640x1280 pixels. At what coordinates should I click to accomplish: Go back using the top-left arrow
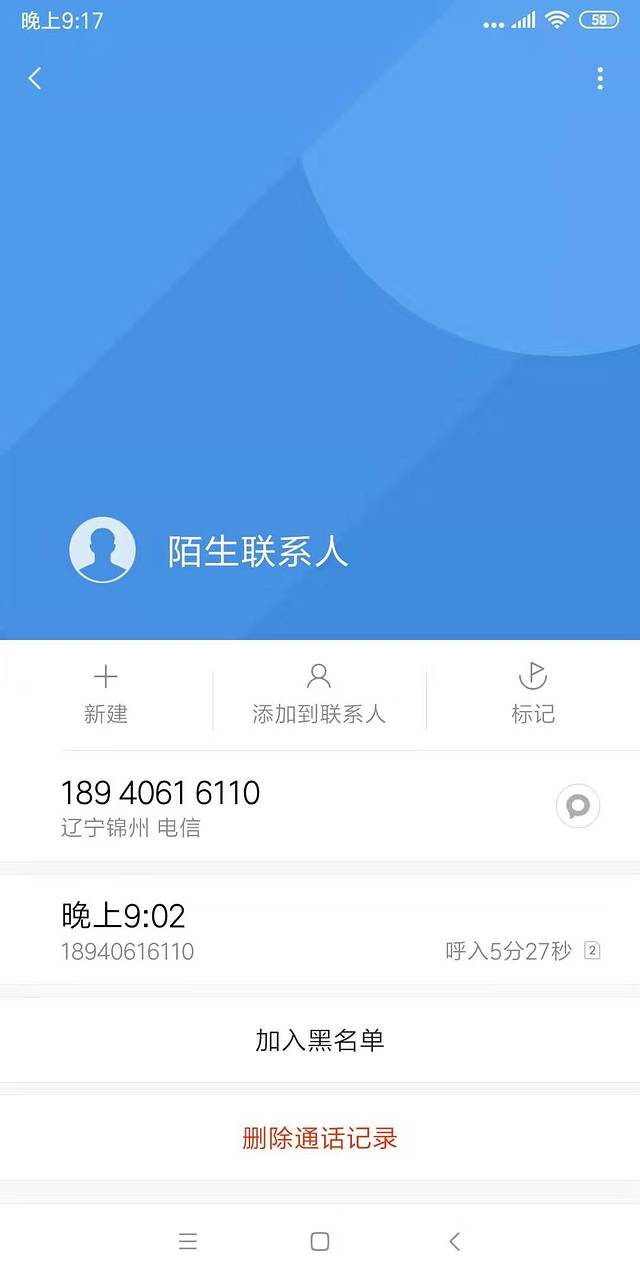tap(35, 78)
